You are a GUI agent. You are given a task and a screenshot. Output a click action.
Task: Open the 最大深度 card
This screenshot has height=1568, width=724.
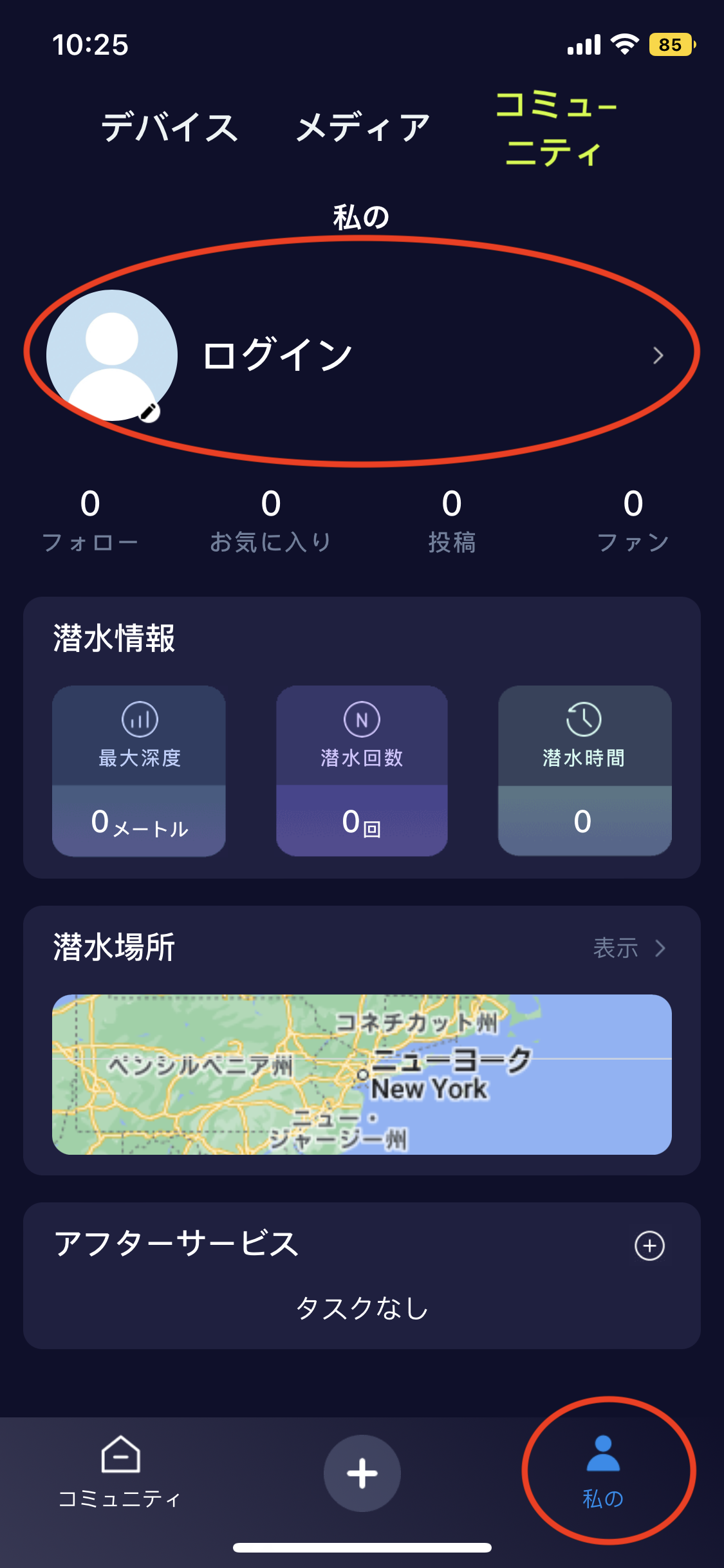[139, 770]
